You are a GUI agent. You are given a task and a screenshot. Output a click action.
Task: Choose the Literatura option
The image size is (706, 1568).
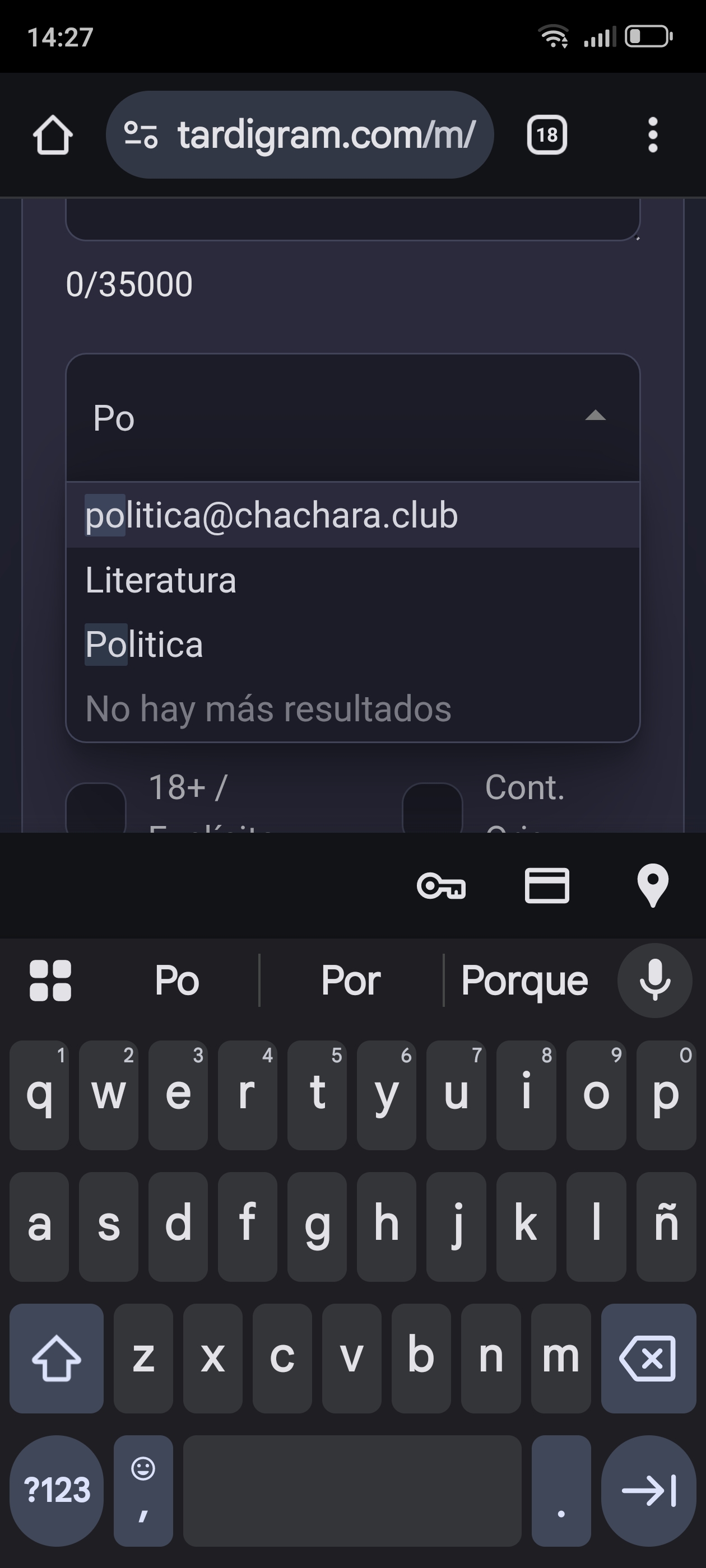click(x=352, y=580)
